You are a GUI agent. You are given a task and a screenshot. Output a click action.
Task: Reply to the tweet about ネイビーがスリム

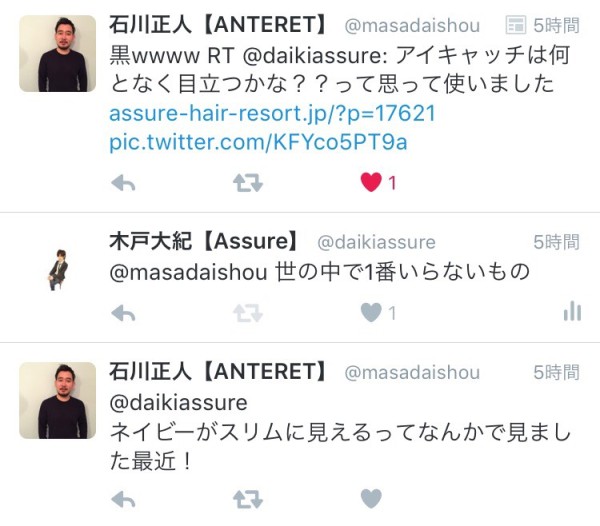[122, 498]
